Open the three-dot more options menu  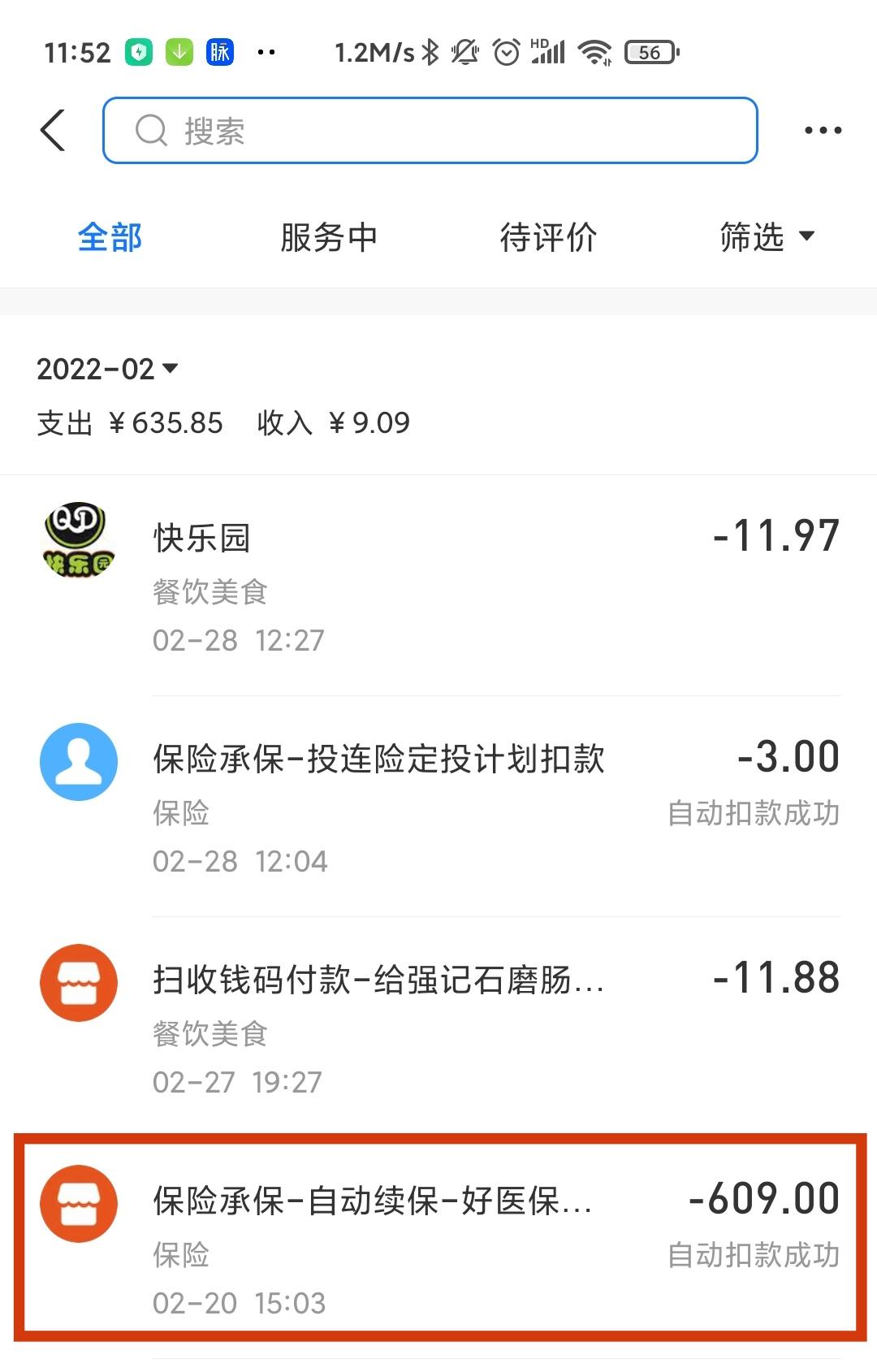click(822, 130)
